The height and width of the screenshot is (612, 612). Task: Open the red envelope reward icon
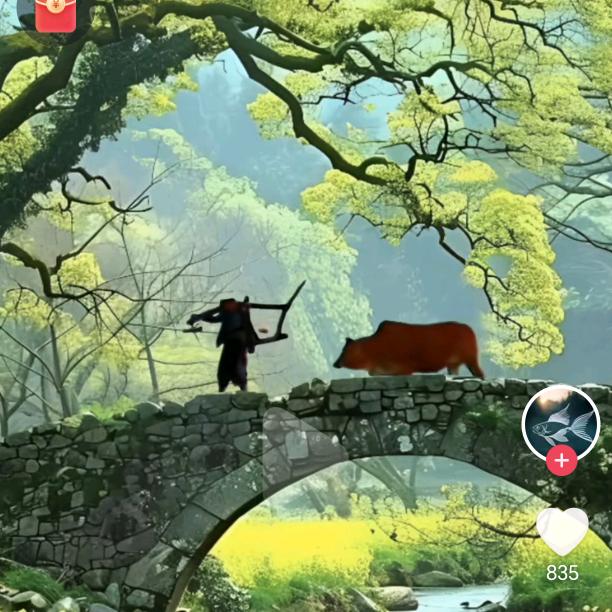[x=55, y=14]
